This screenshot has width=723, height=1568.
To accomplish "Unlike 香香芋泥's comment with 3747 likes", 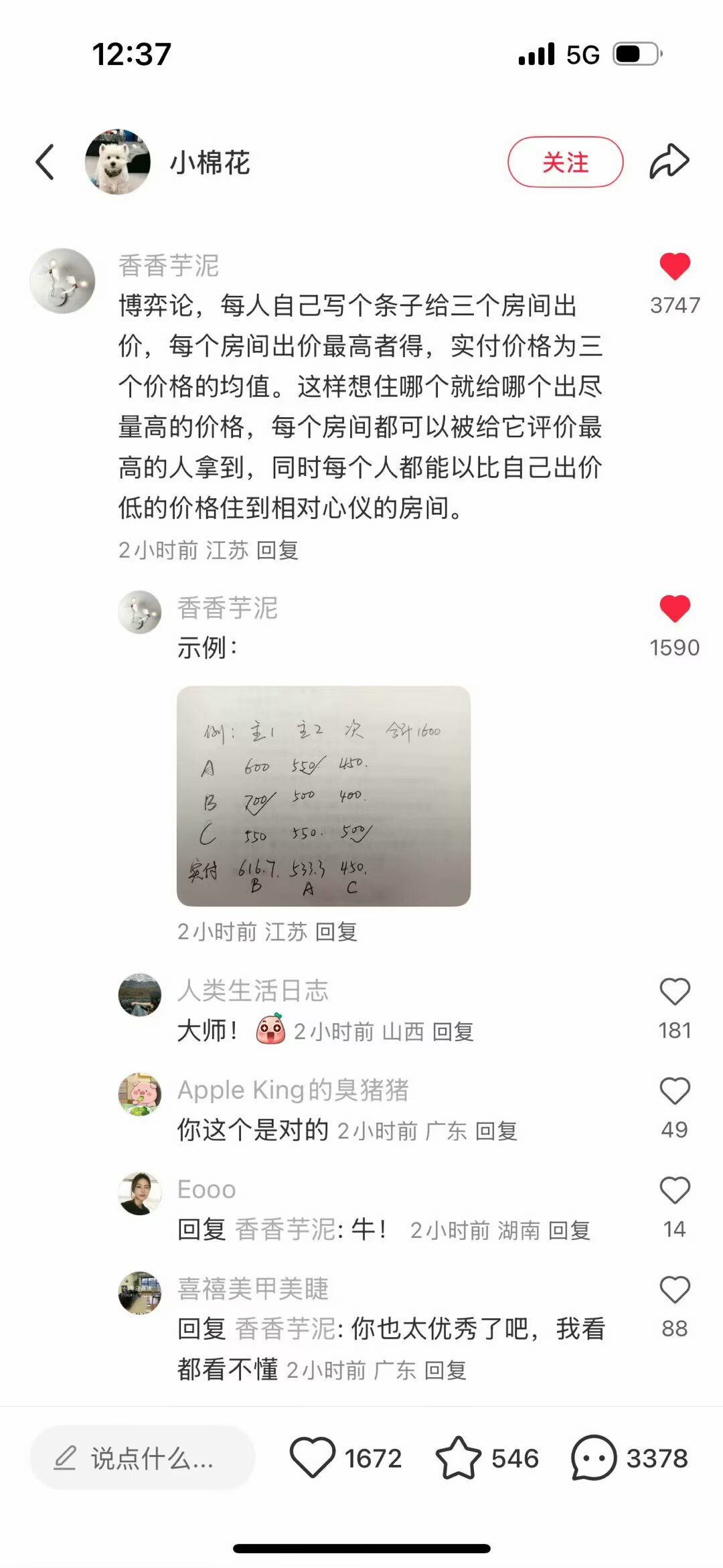I will coord(674,267).
